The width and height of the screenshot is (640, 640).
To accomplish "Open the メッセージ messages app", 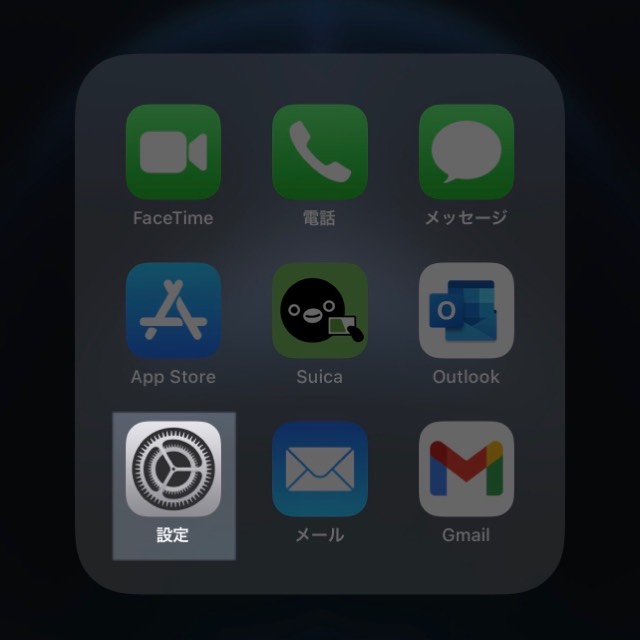I will click(x=466, y=152).
